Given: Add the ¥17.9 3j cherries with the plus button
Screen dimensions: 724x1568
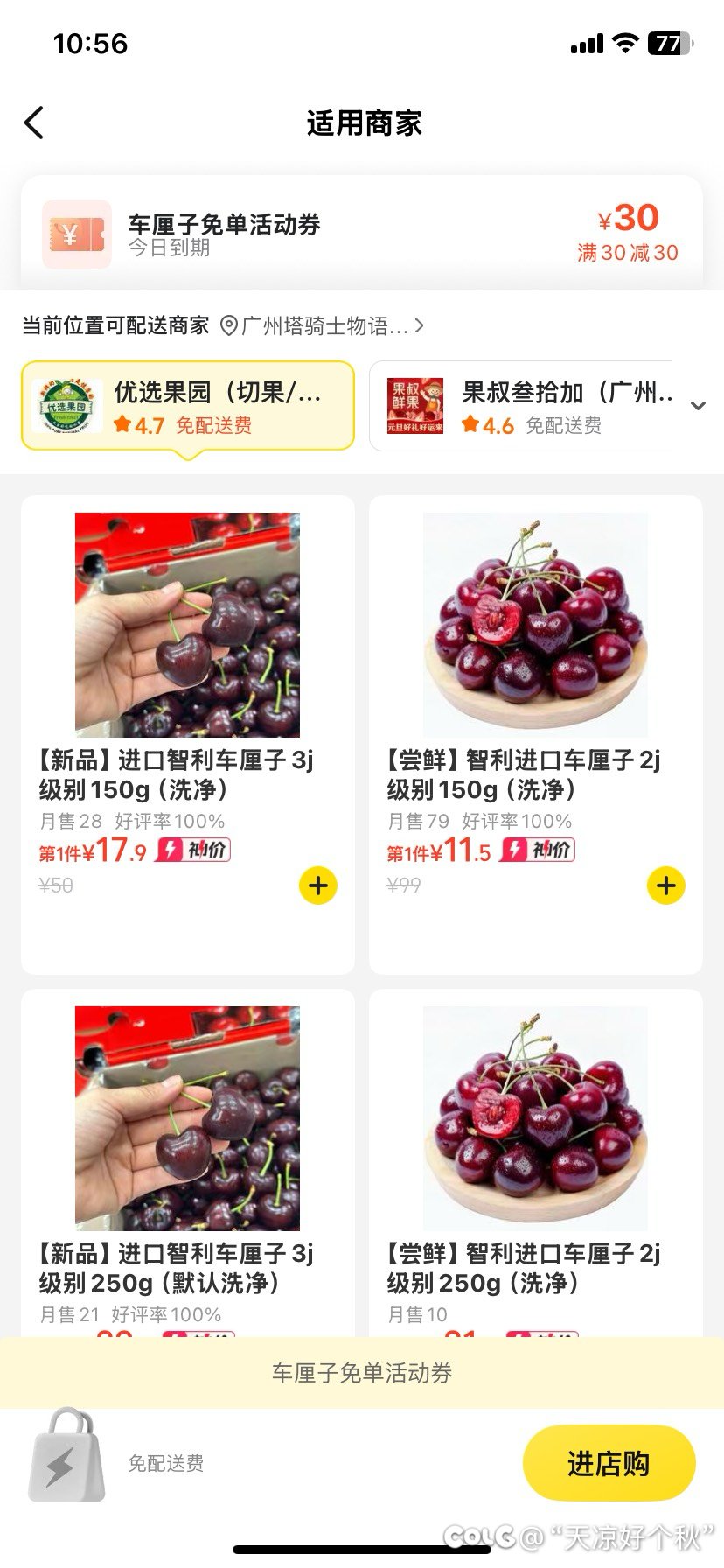Looking at the screenshot, I should coord(317,885).
